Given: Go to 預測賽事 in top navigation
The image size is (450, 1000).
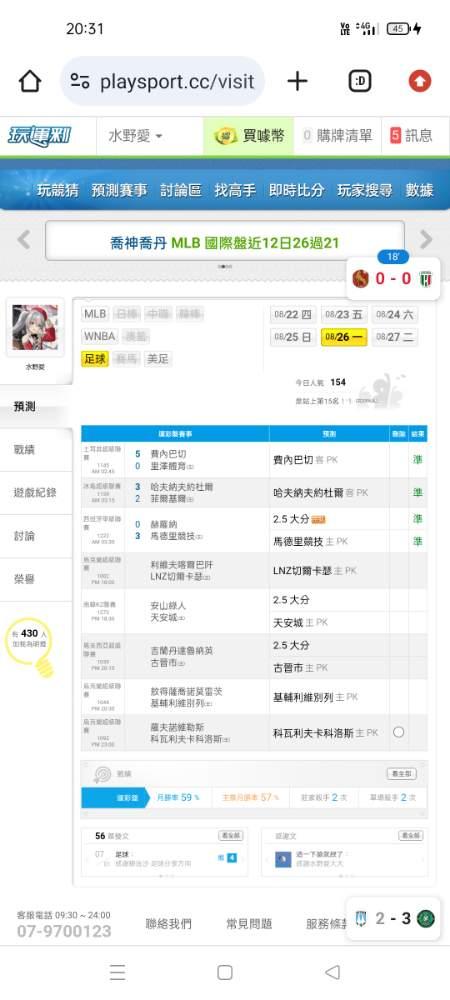Looking at the screenshot, I should pos(119,190).
